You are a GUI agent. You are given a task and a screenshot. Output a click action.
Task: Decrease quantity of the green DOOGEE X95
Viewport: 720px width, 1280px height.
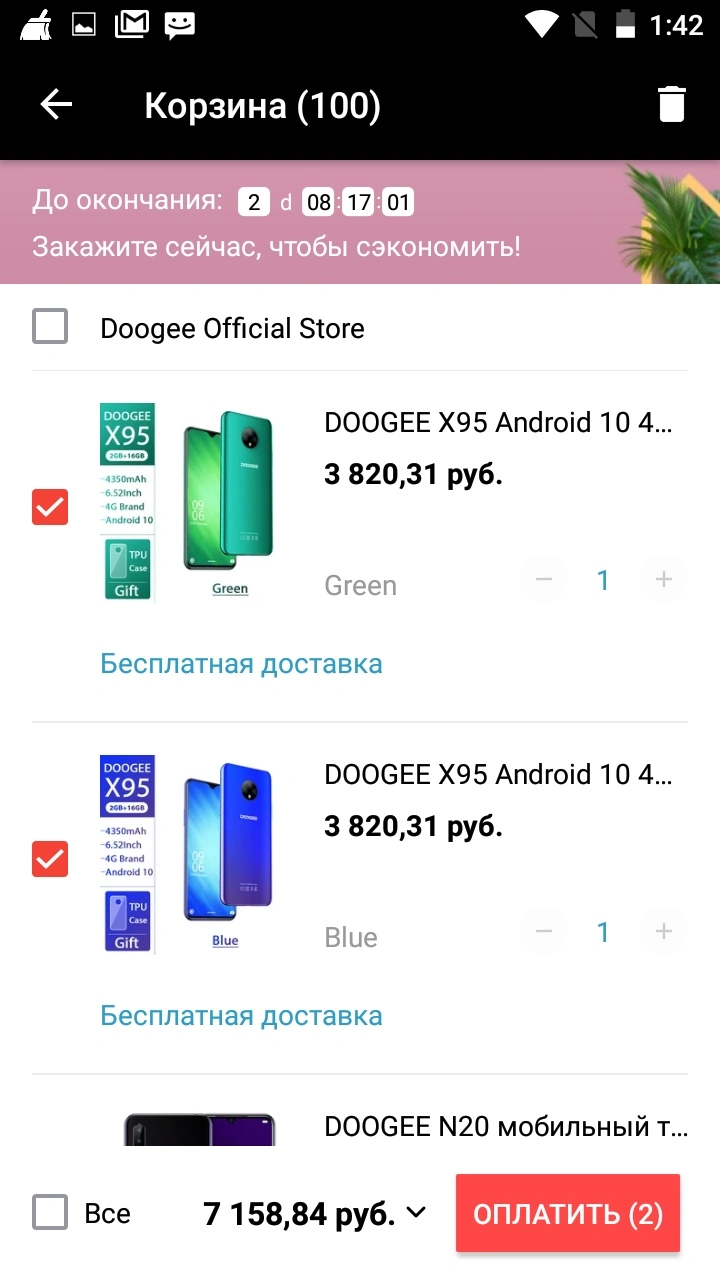[544, 580]
